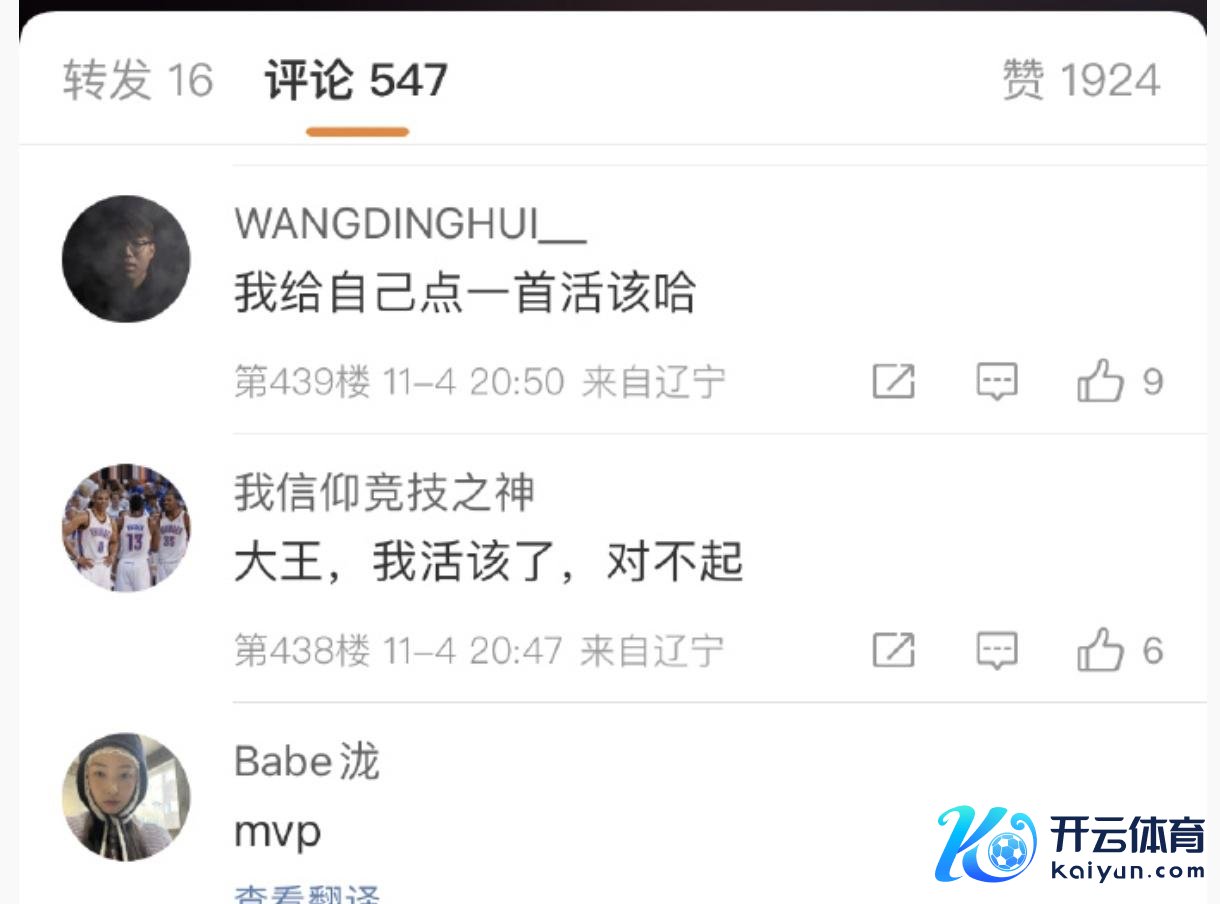Tap 查看翻译 under the mvp comment
This screenshot has width=1220, height=904.
pos(307,893)
